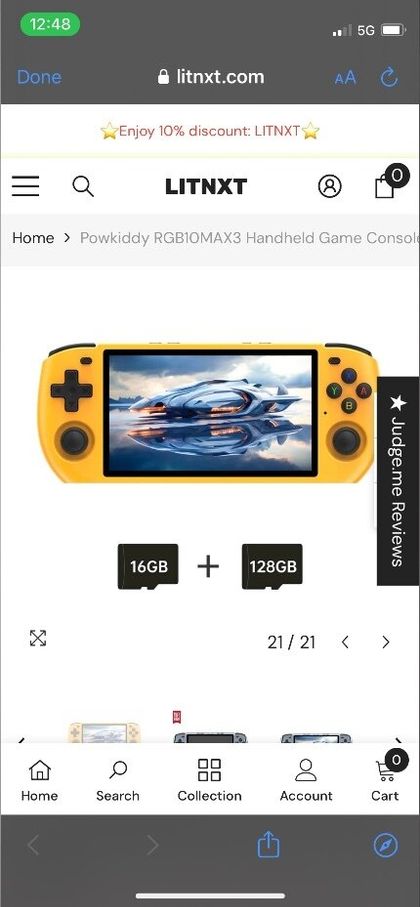Tap Done to close the browser view
The width and height of the screenshot is (420, 907).
click(x=39, y=77)
